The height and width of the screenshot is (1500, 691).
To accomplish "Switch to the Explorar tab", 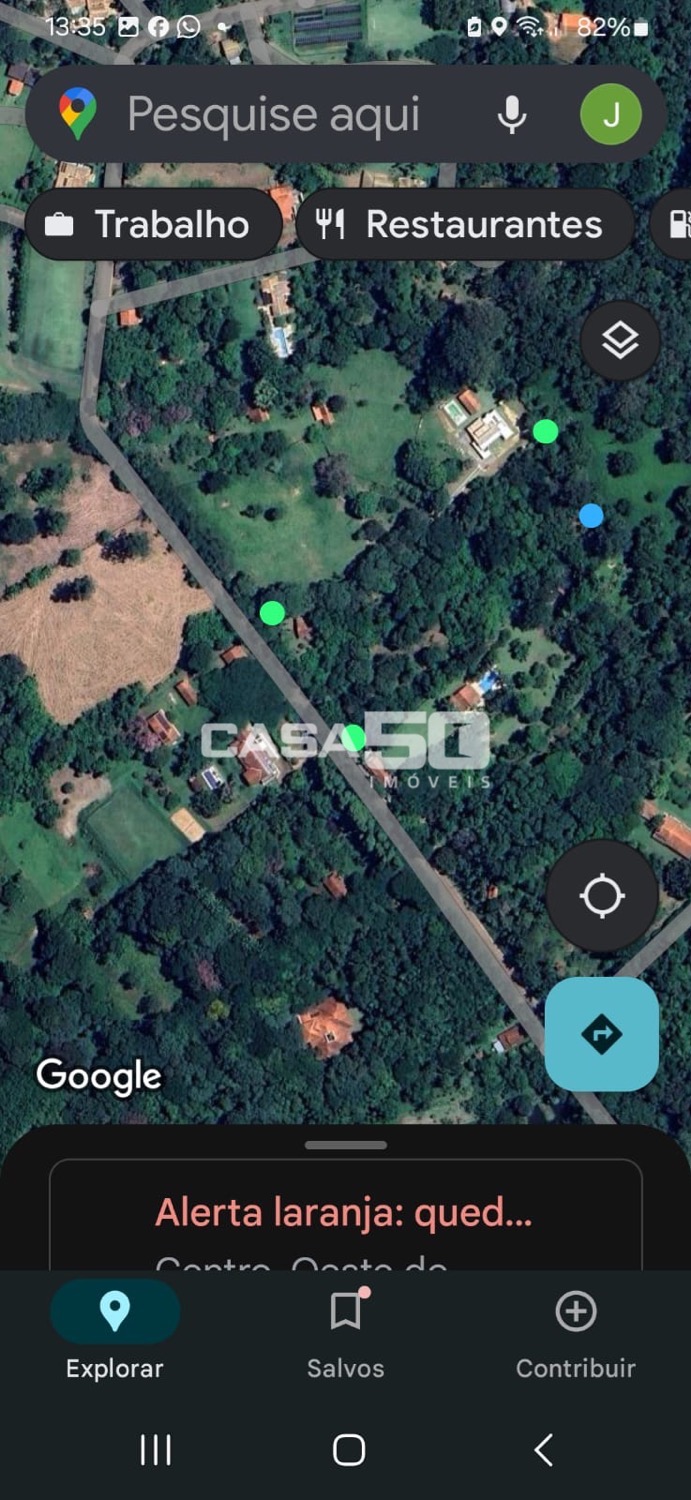I will 115,1330.
